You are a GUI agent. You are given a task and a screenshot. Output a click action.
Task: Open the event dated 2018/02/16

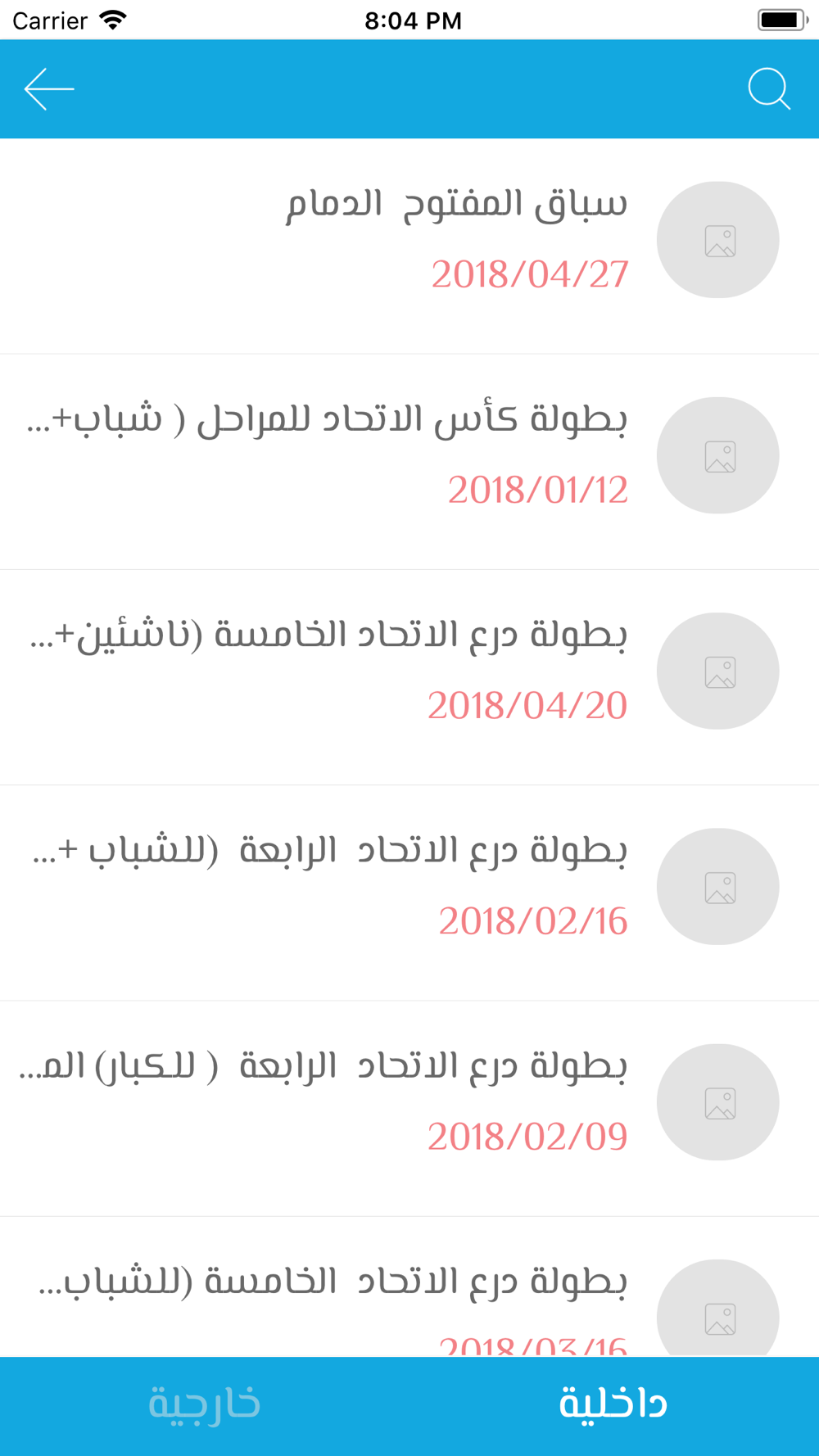409,893
